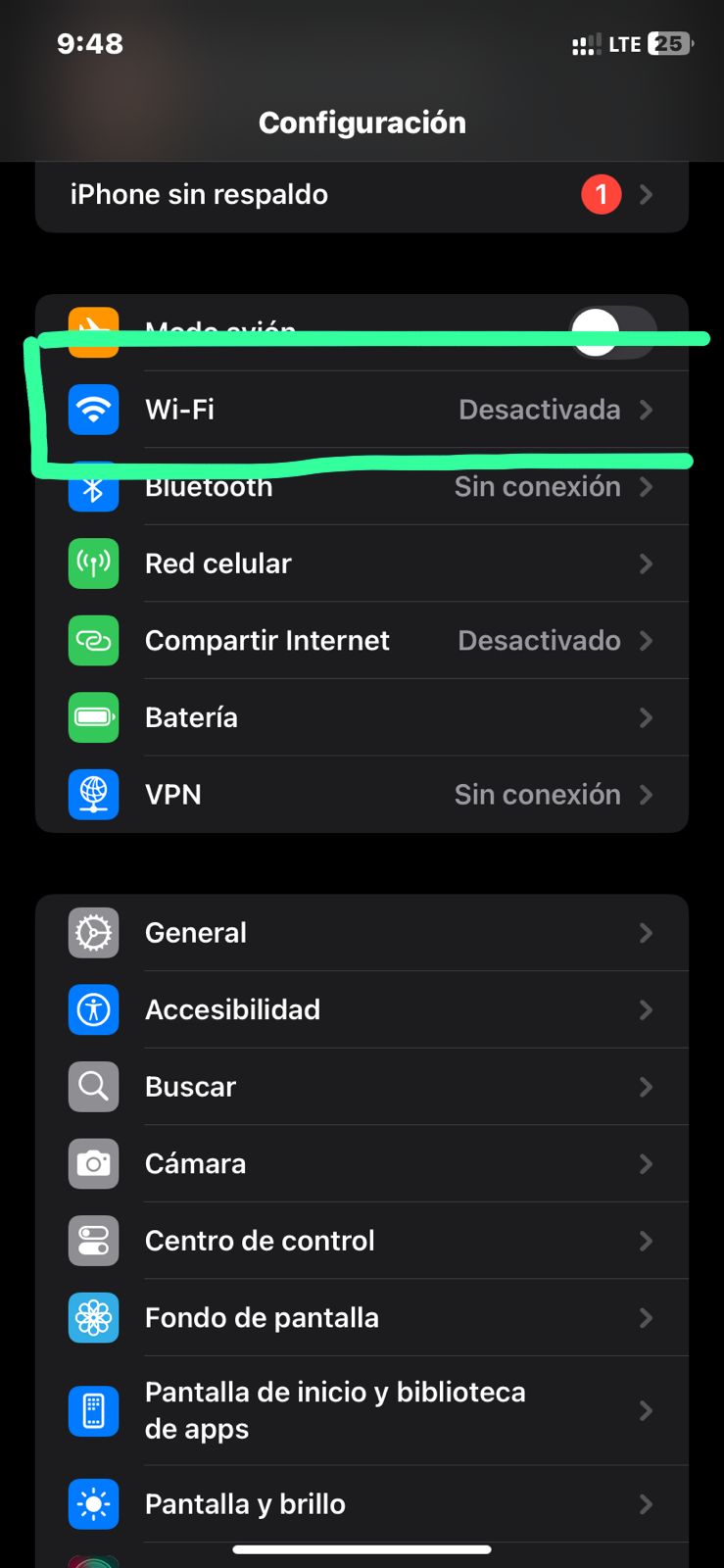Image resolution: width=724 pixels, height=1568 pixels.
Task: Tap the Wi-Fi Desactivada row
Action: coord(362,410)
